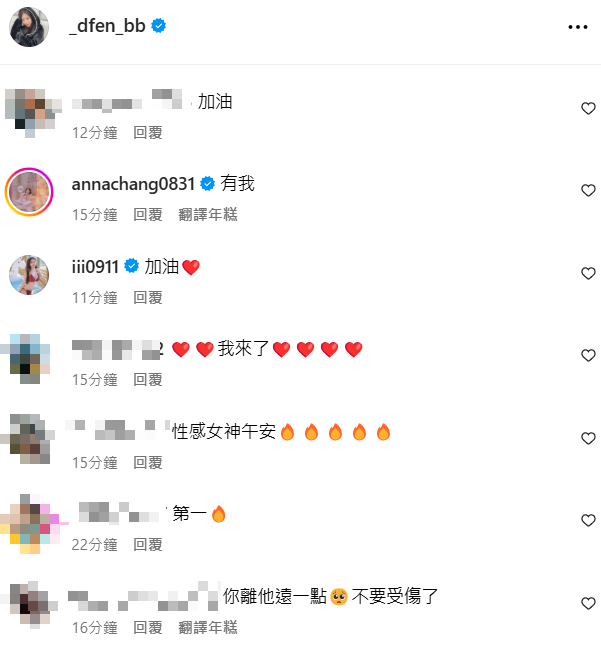Open the overflow menu beside _dfen_bb

(x=577, y=27)
